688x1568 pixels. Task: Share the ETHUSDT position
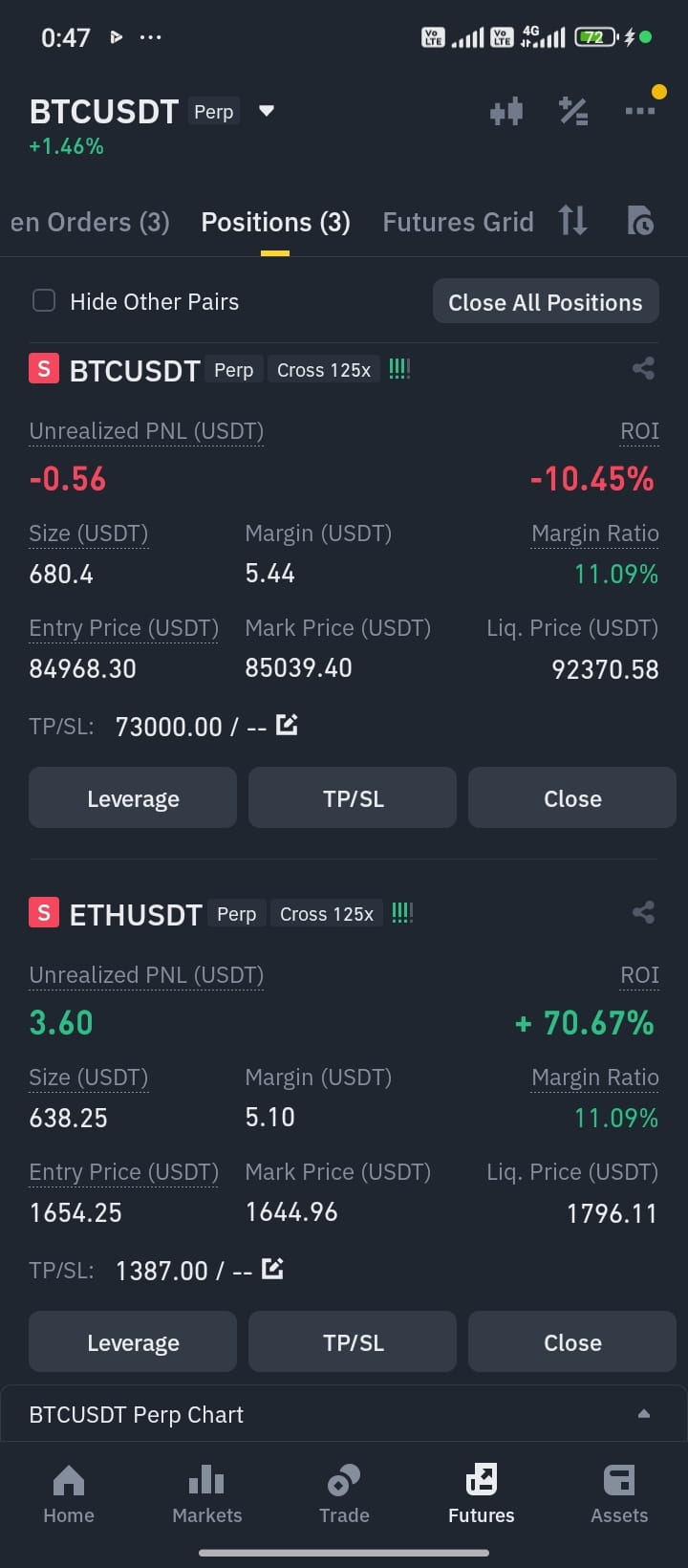(643, 912)
